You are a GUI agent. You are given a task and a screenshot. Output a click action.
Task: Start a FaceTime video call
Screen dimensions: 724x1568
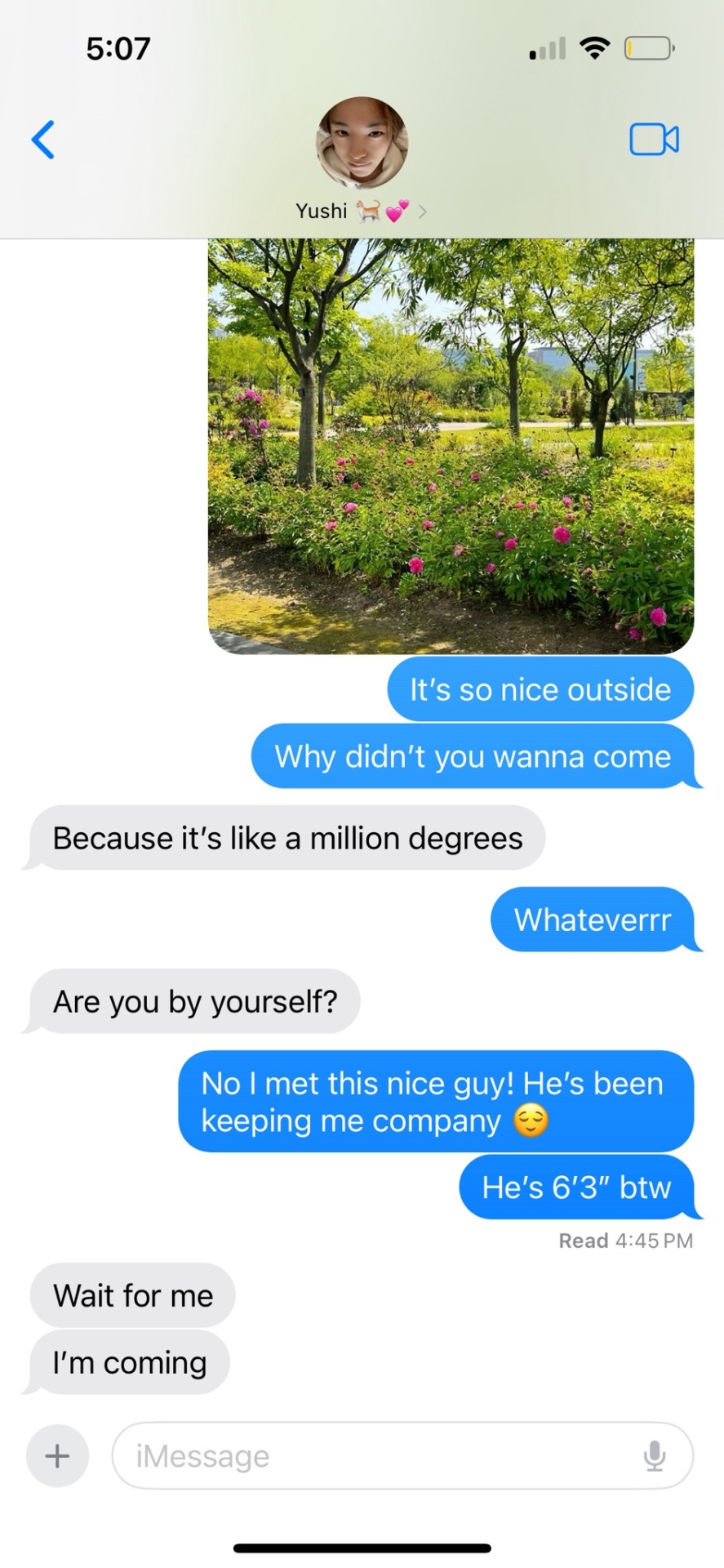tap(654, 140)
